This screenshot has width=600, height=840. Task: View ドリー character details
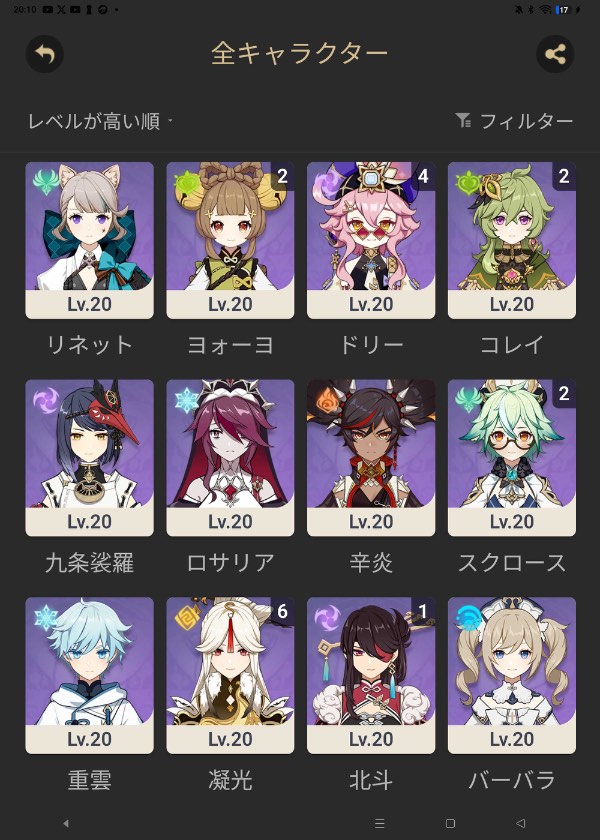(371, 240)
